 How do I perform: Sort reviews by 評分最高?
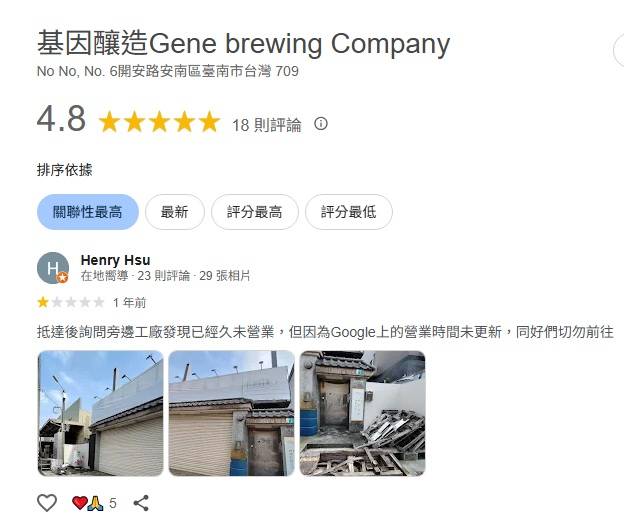click(x=254, y=212)
